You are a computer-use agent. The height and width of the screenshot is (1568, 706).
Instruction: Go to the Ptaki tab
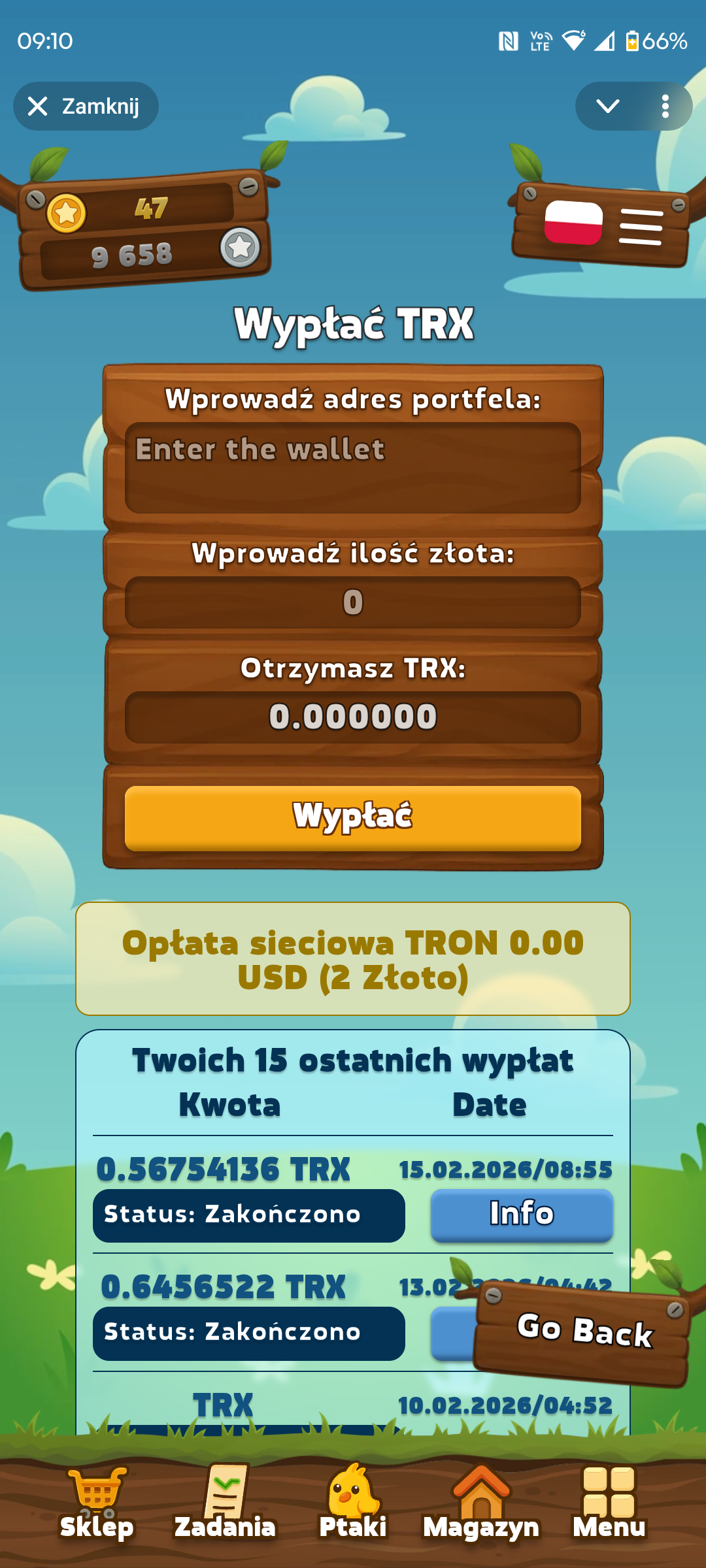coord(353,1503)
